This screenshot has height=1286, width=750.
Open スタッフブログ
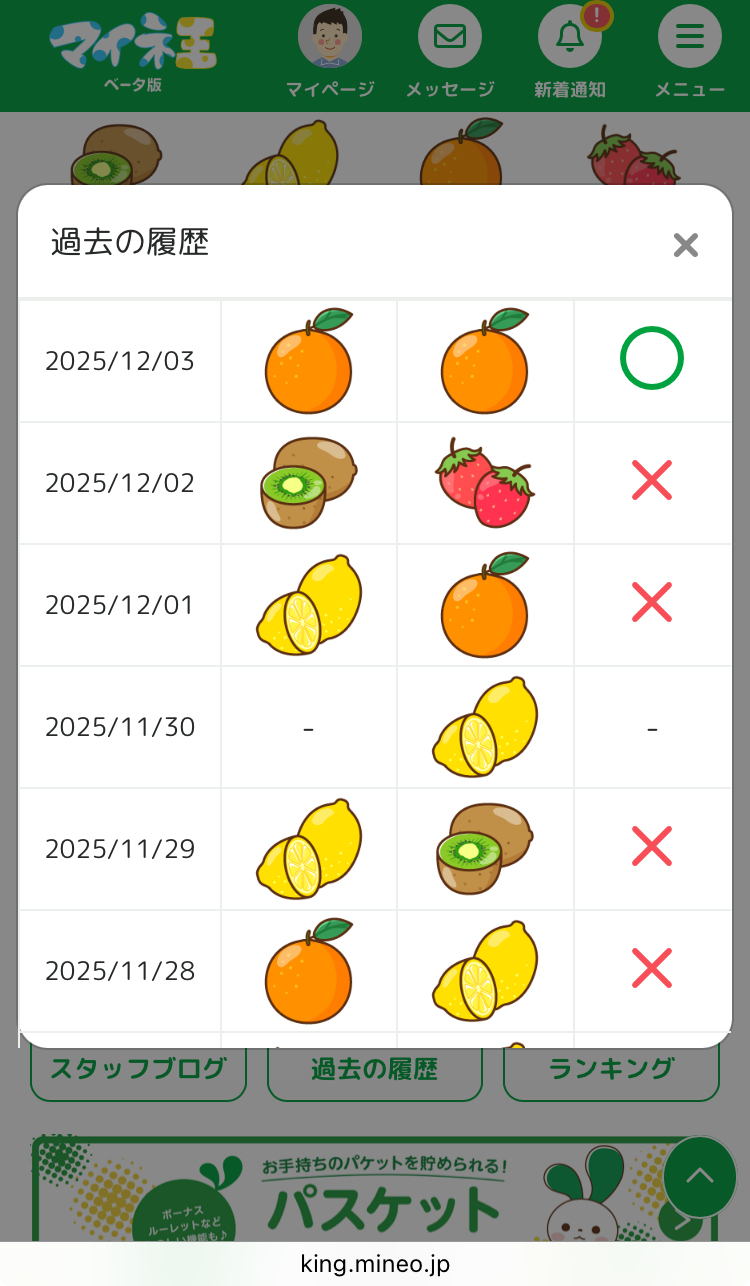pyautogui.click(x=138, y=1072)
